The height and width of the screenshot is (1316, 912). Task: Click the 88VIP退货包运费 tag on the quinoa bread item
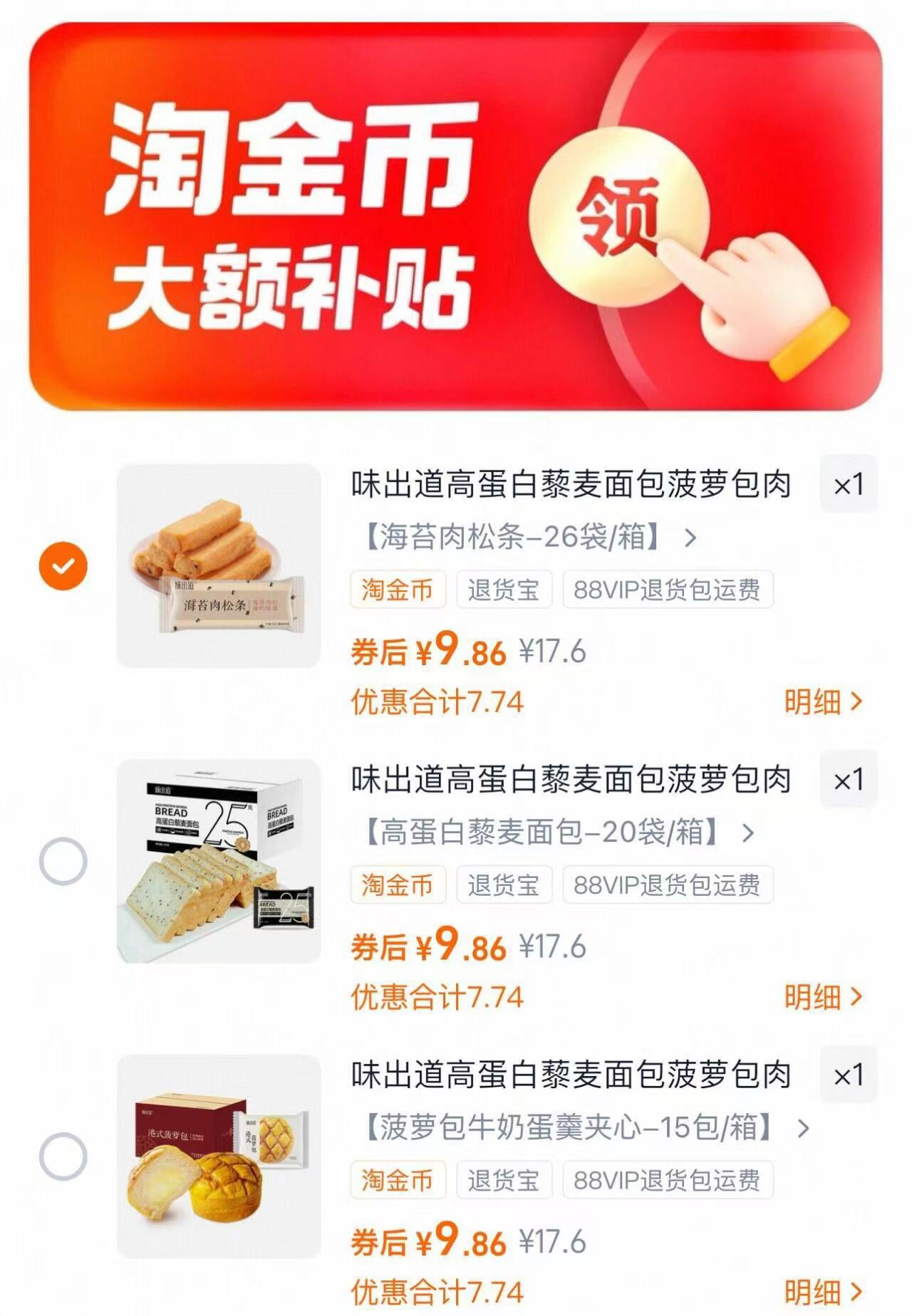click(666, 884)
